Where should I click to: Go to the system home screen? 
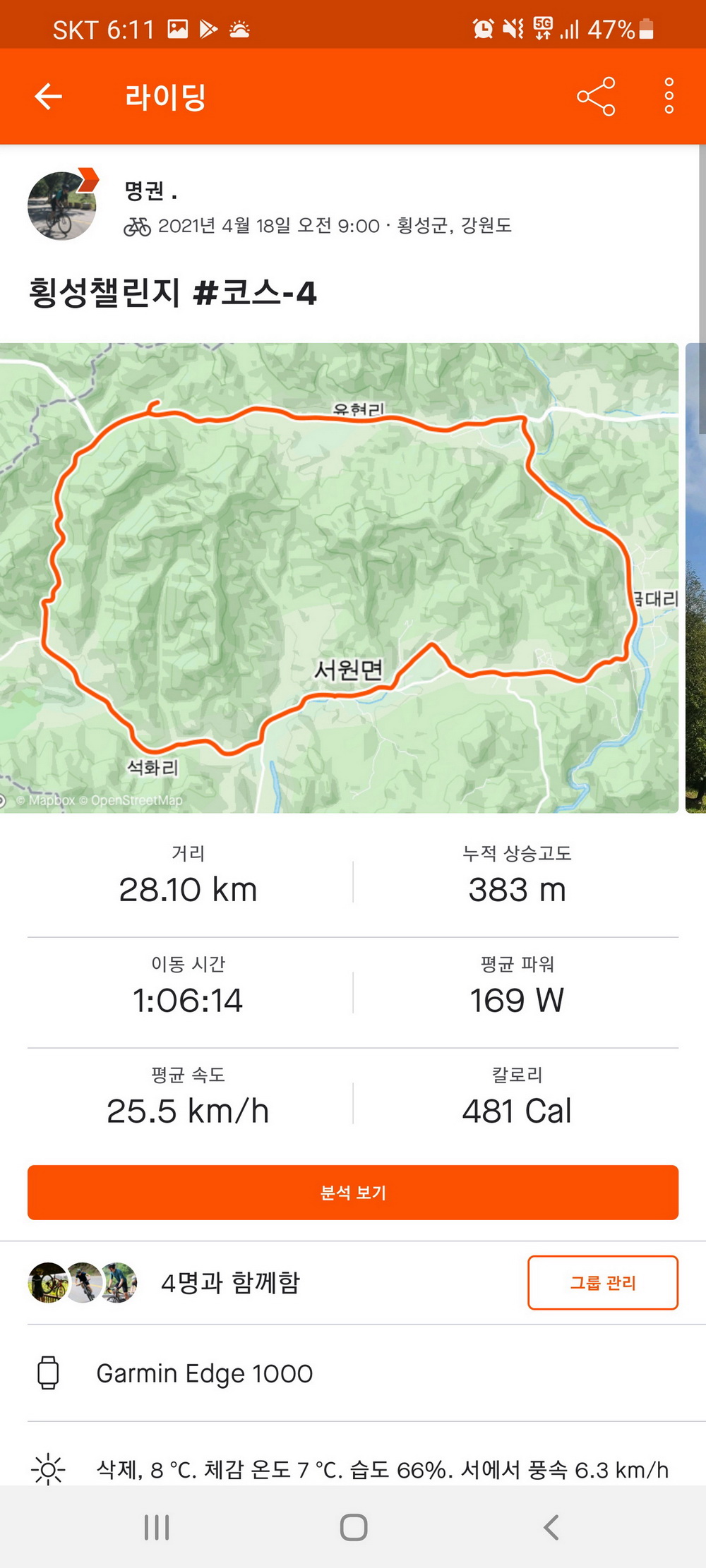pos(353,1528)
